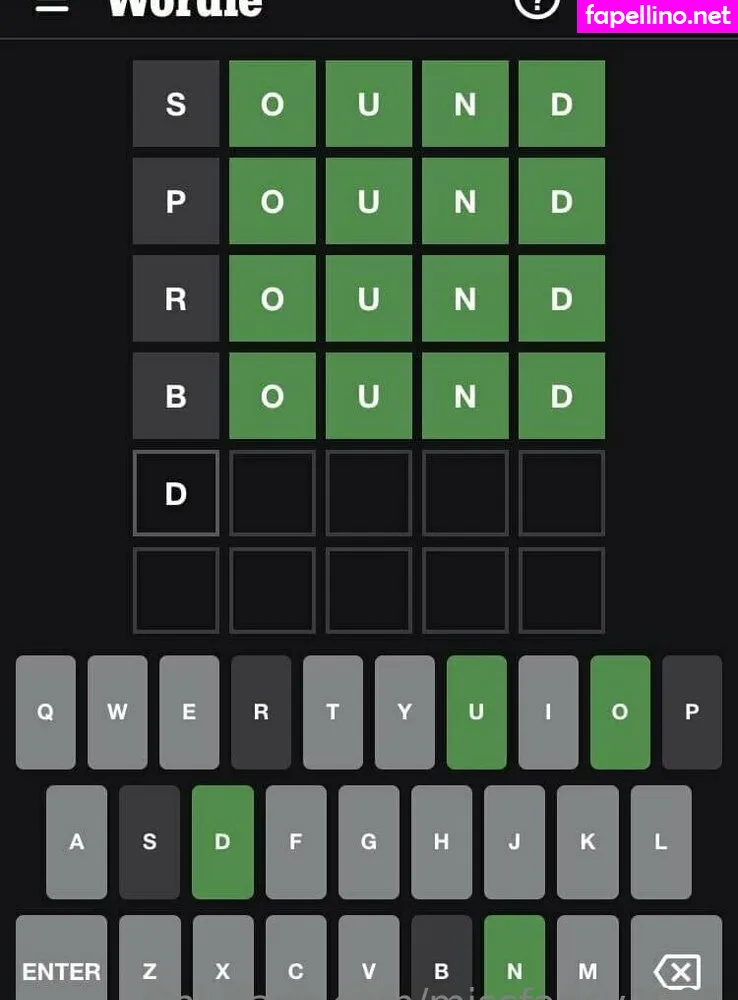Pick the letter A key
This screenshot has height=1000, width=738.
76,842
